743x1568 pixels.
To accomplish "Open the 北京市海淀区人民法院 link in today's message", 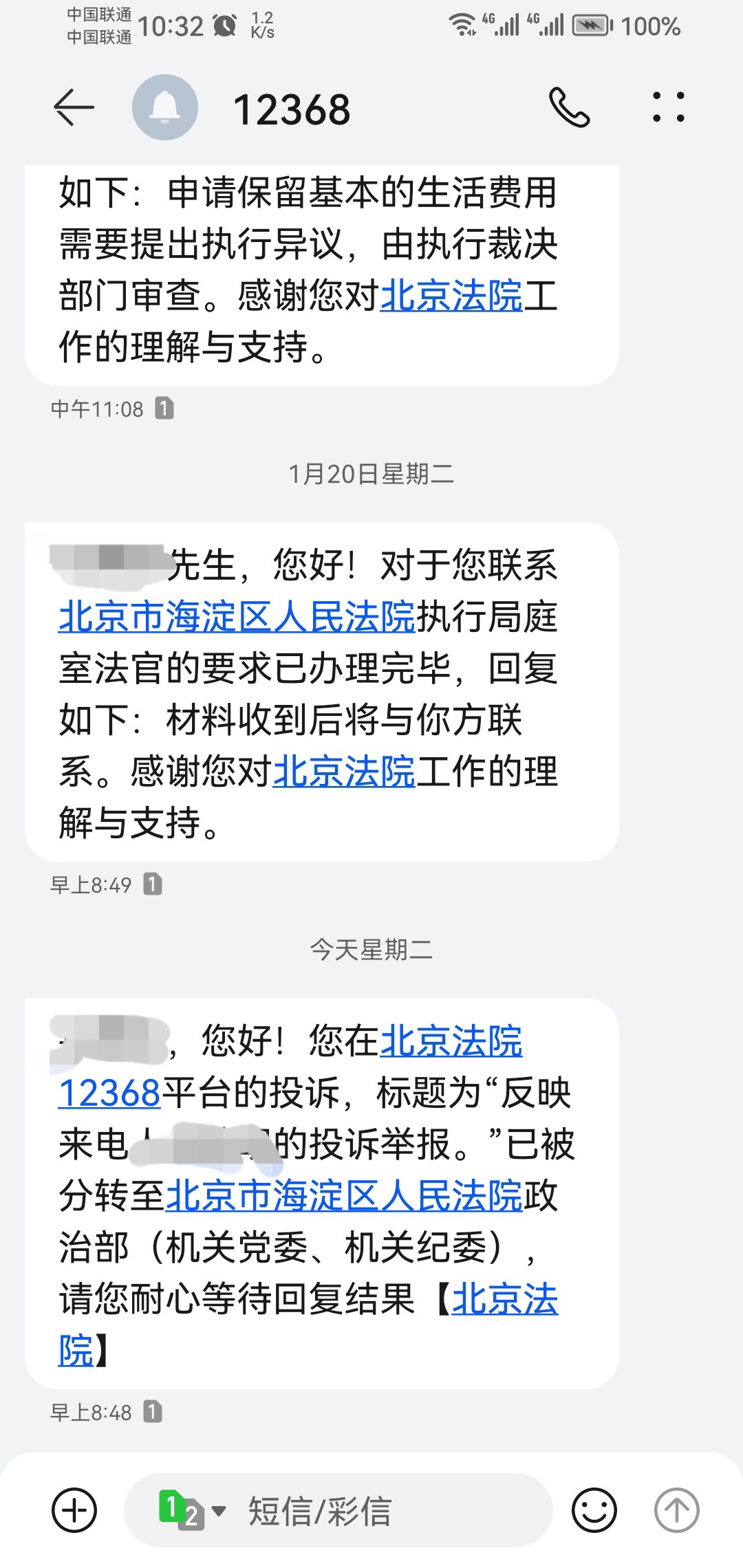I will [344, 1197].
